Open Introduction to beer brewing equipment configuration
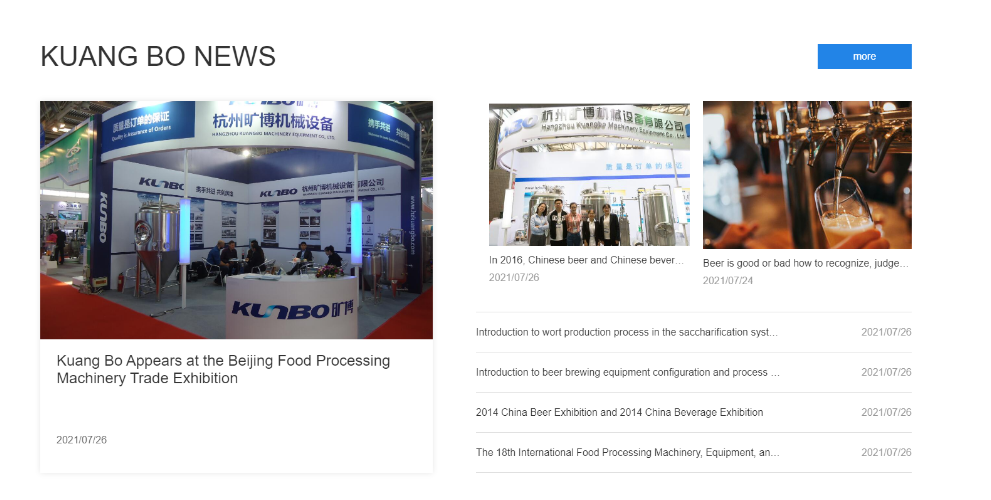This screenshot has height=500, width=991. tap(627, 372)
